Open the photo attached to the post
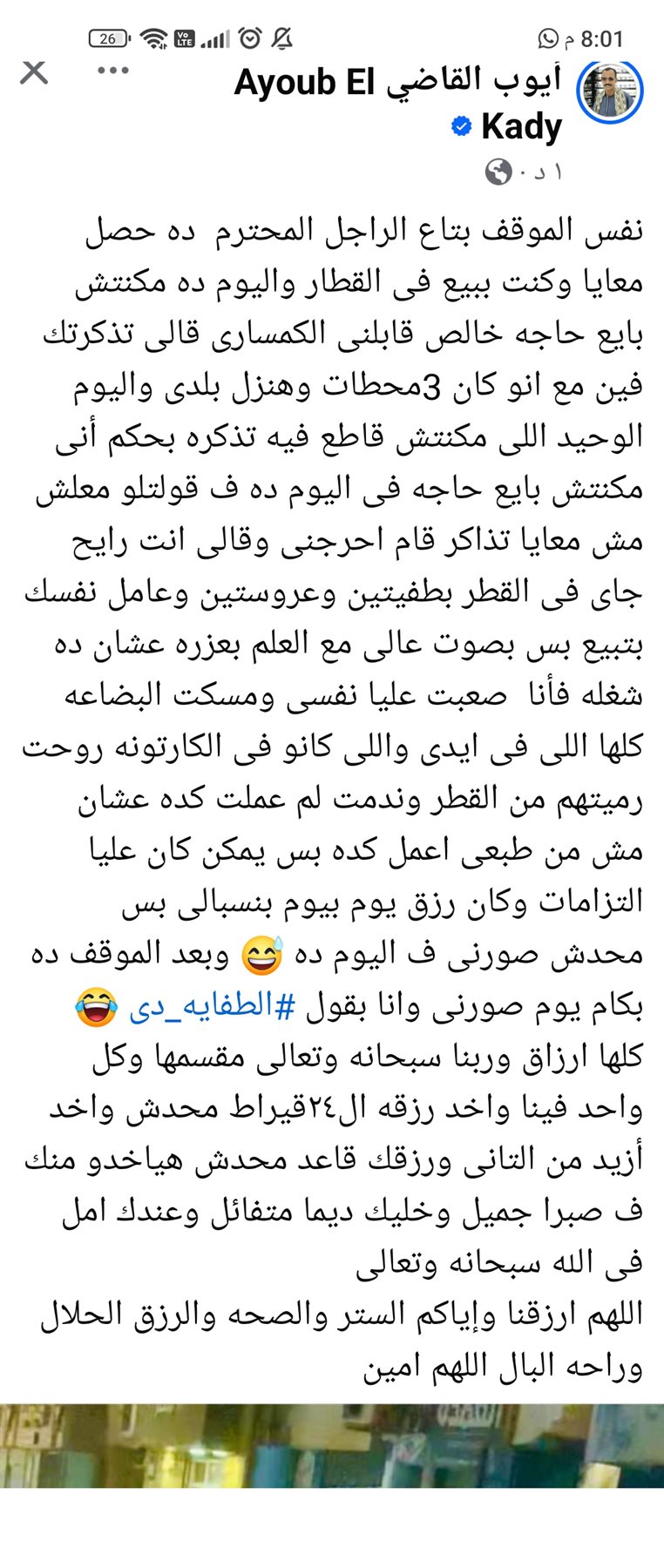 click(x=332, y=1445)
